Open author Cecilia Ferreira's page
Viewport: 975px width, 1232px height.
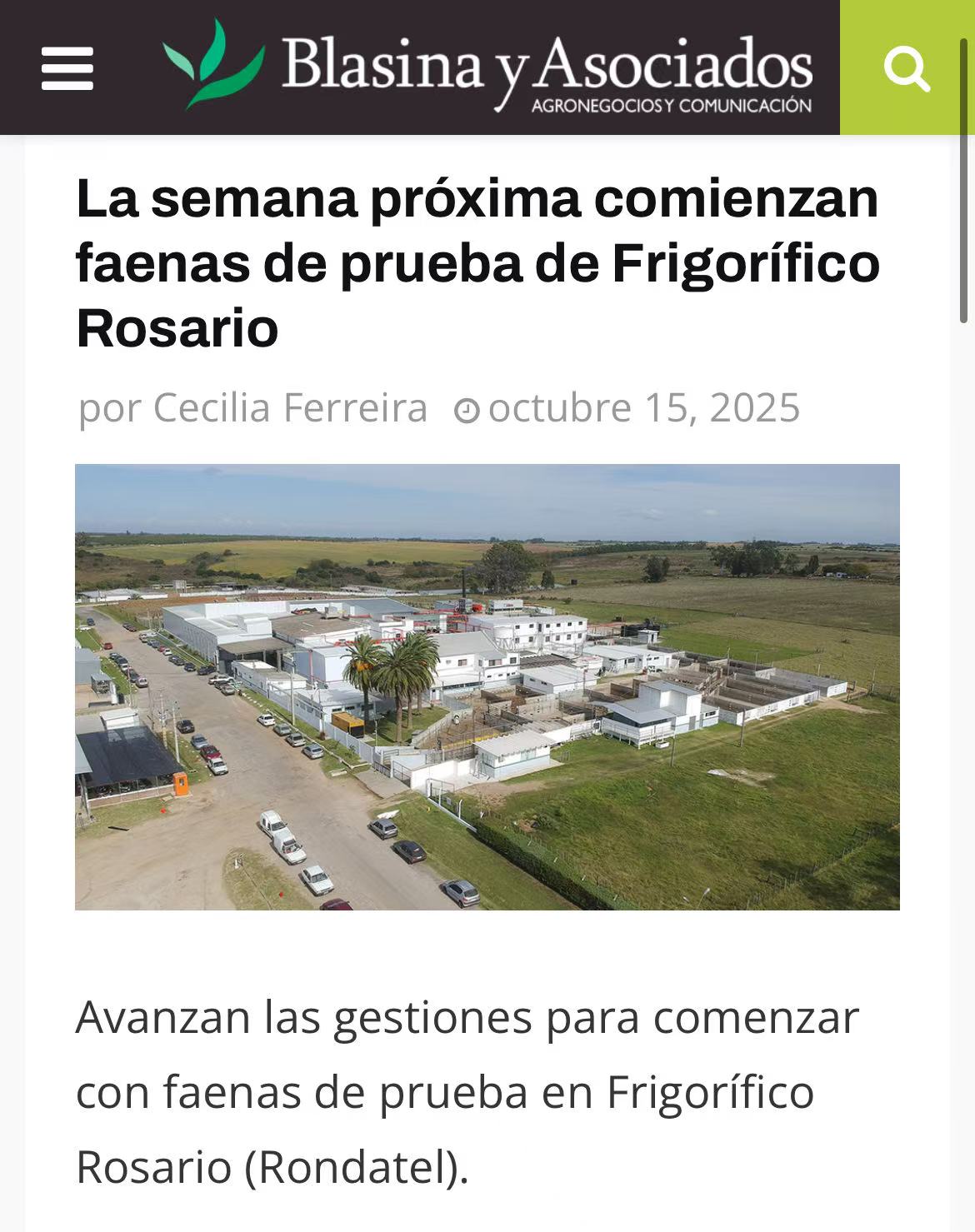[290, 408]
